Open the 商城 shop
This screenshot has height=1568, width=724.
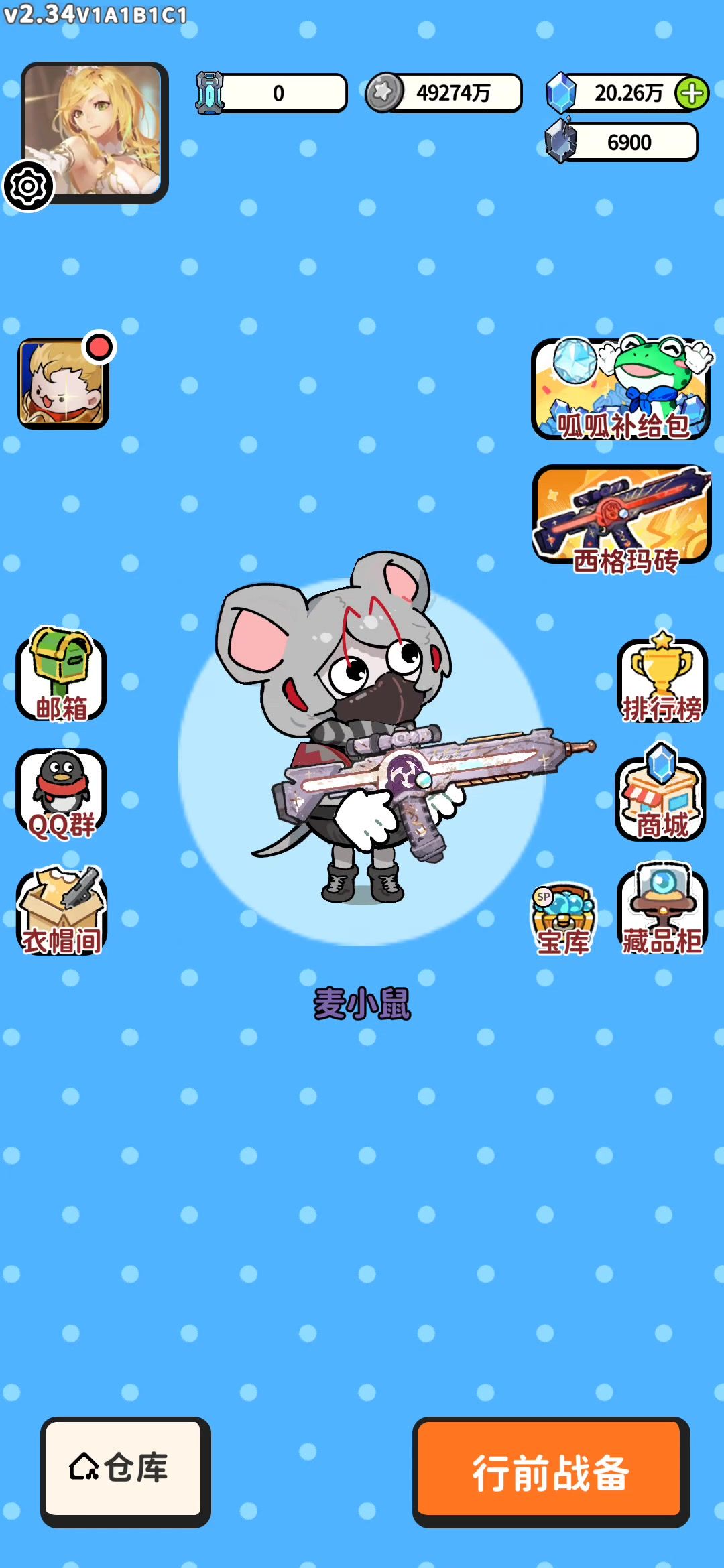click(x=661, y=794)
